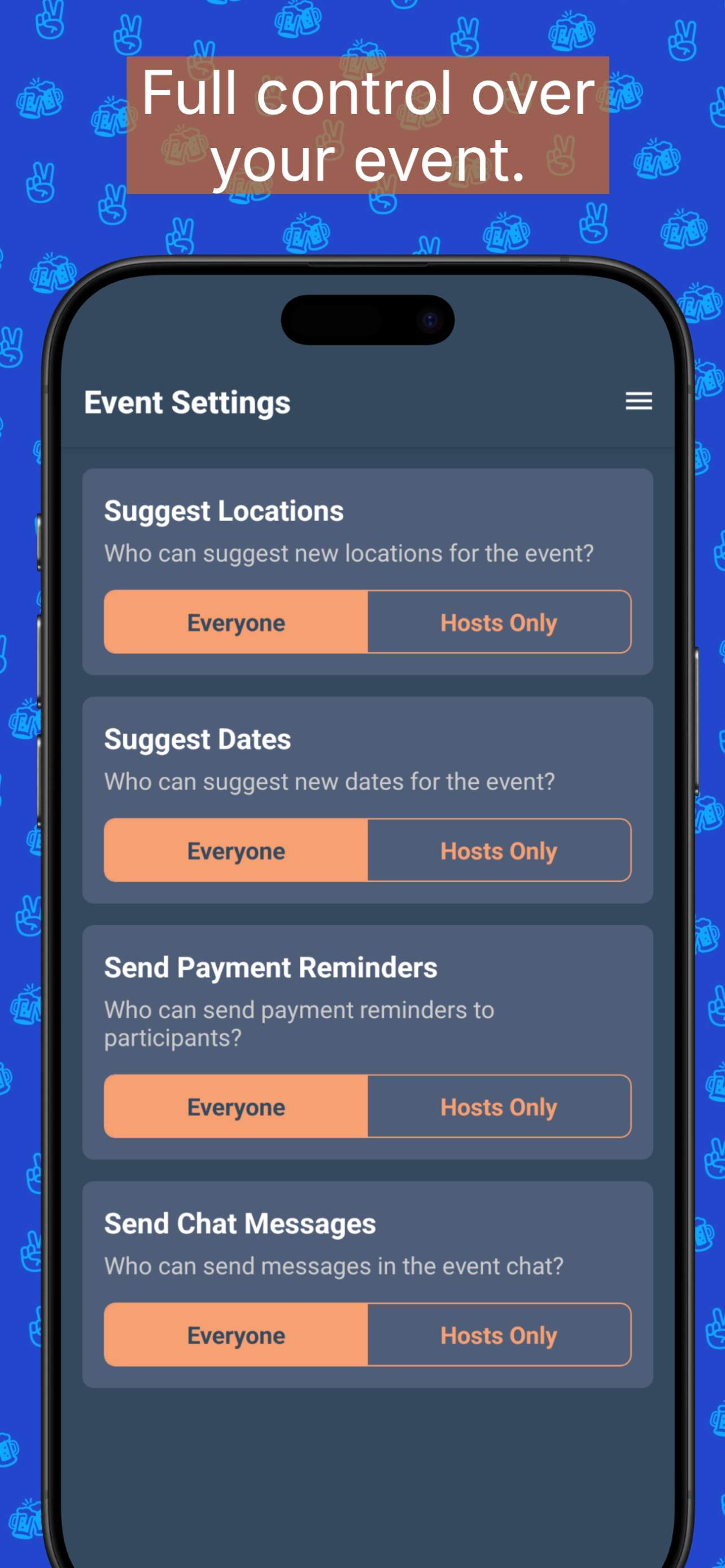Click the Send Chat Messages heading

coord(240,1224)
